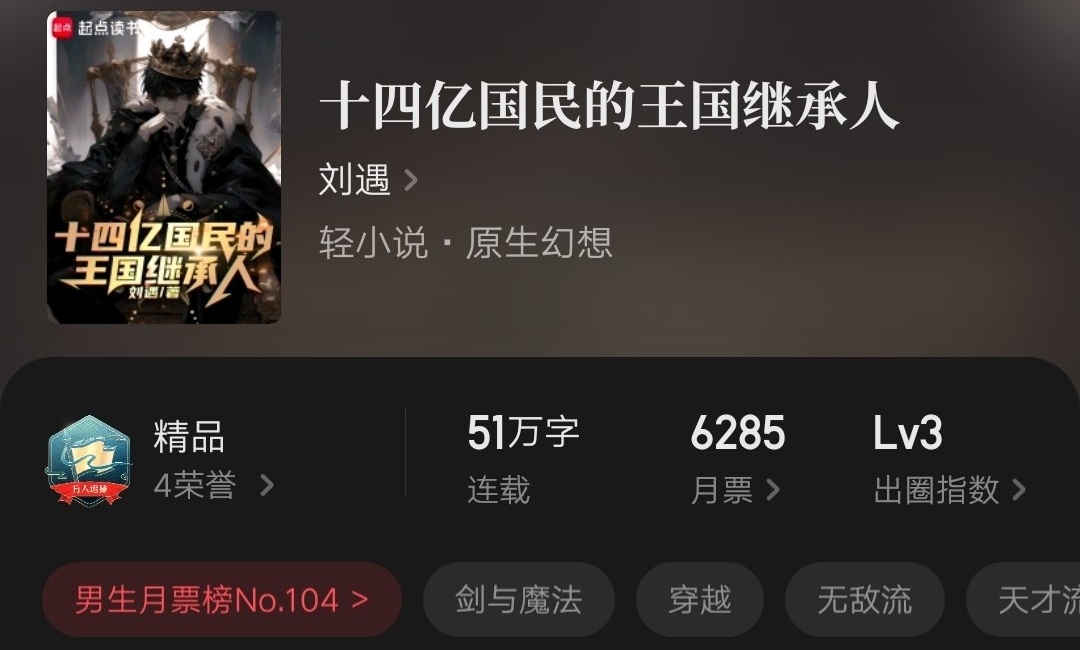Open the 男生月票榜 No.104 ranking
The height and width of the screenshot is (650, 1080).
tap(222, 600)
